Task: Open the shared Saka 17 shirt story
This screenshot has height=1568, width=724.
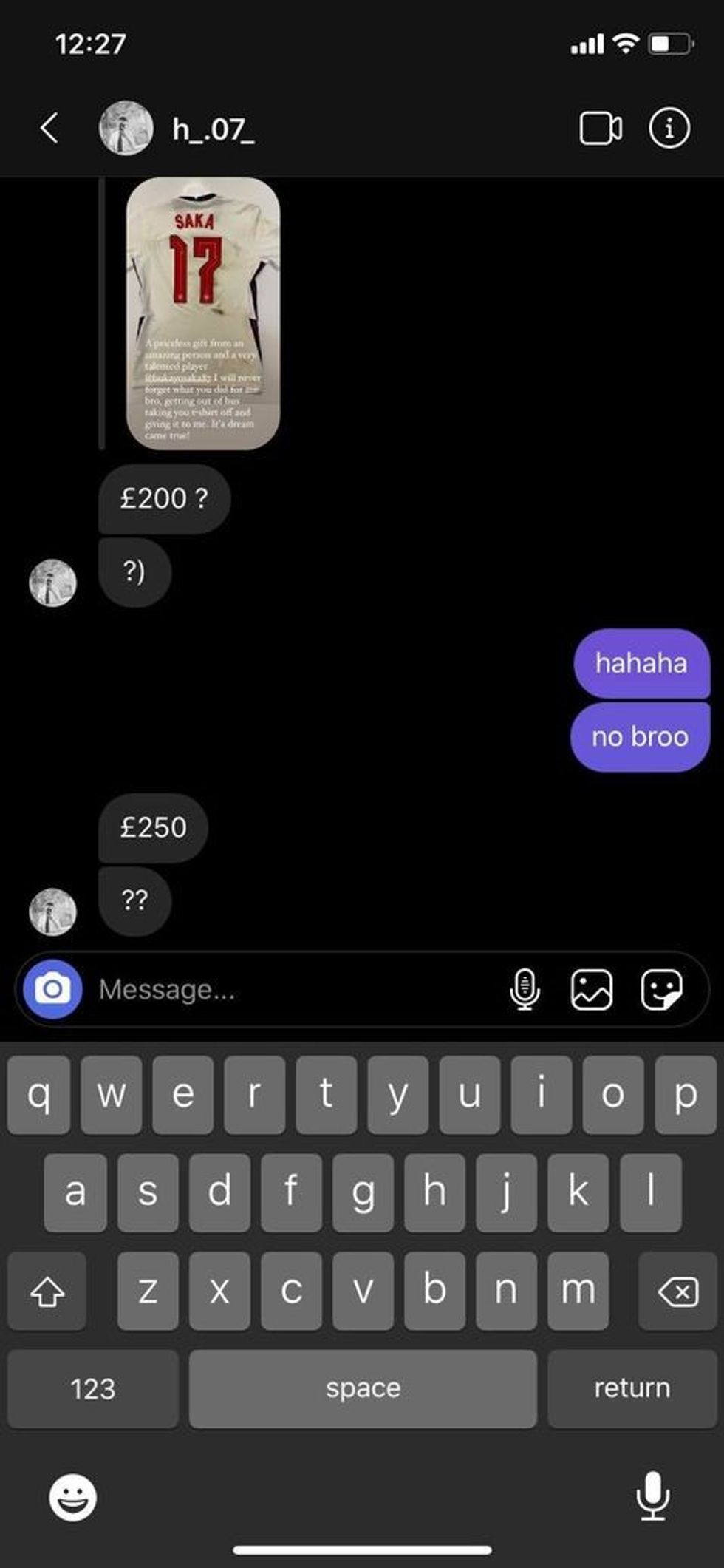Action: (x=202, y=312)
